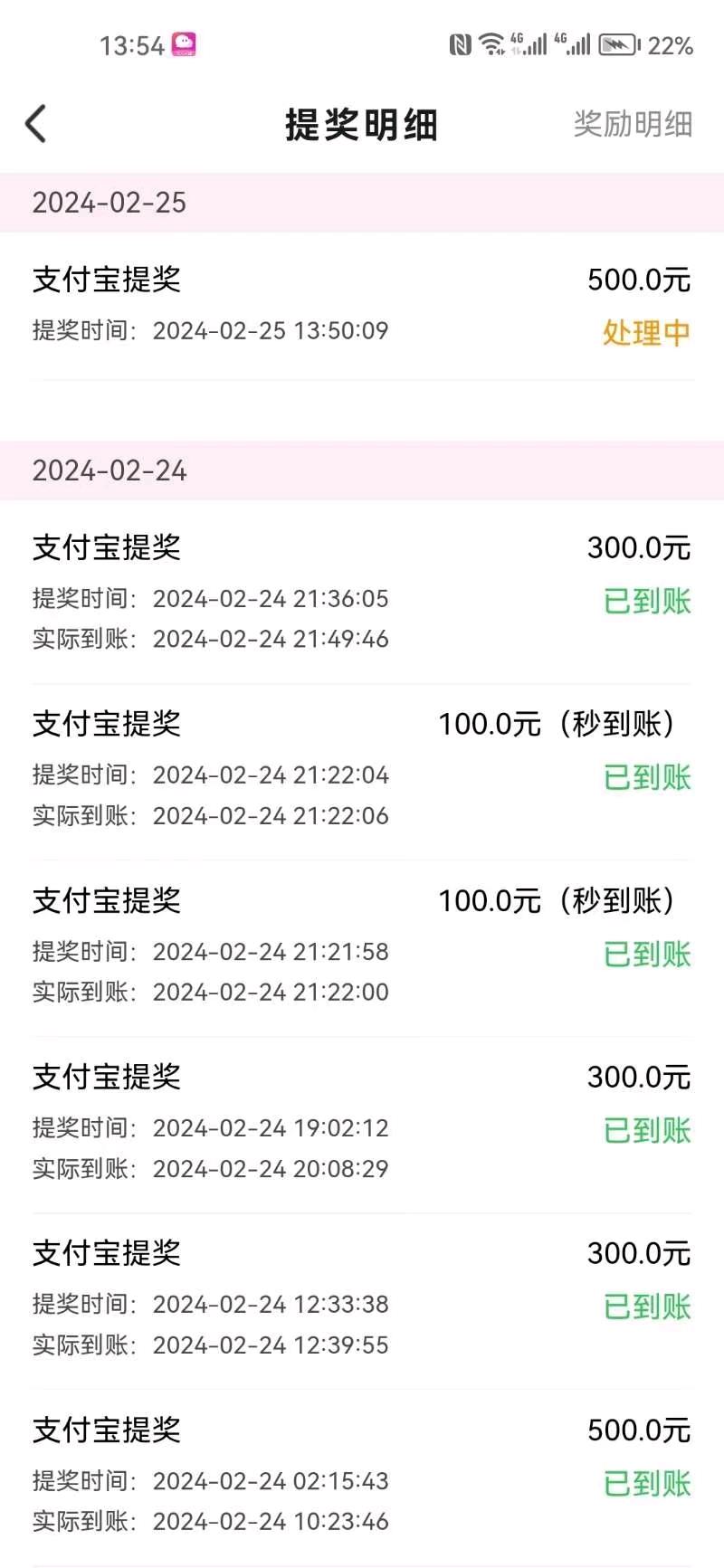Open the 奖励明细 page
Image resolution: width=724 pixels, height=1568 pixels.
pos(633,124)
